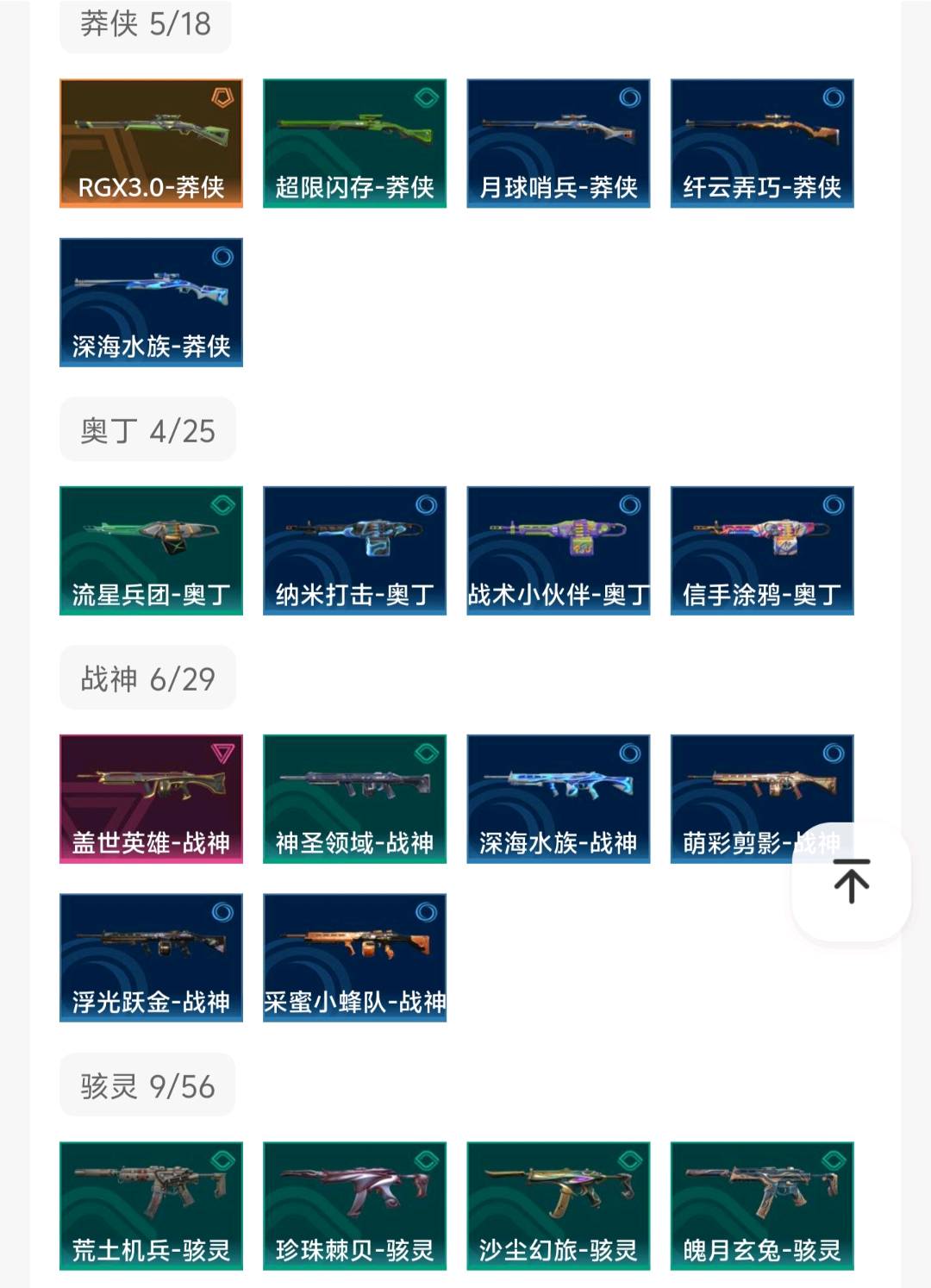The width and height of the screenshot is (931, 1288).
Task: Open 纤云弄巧-莽侠 skin details
Action: [762, 143]
